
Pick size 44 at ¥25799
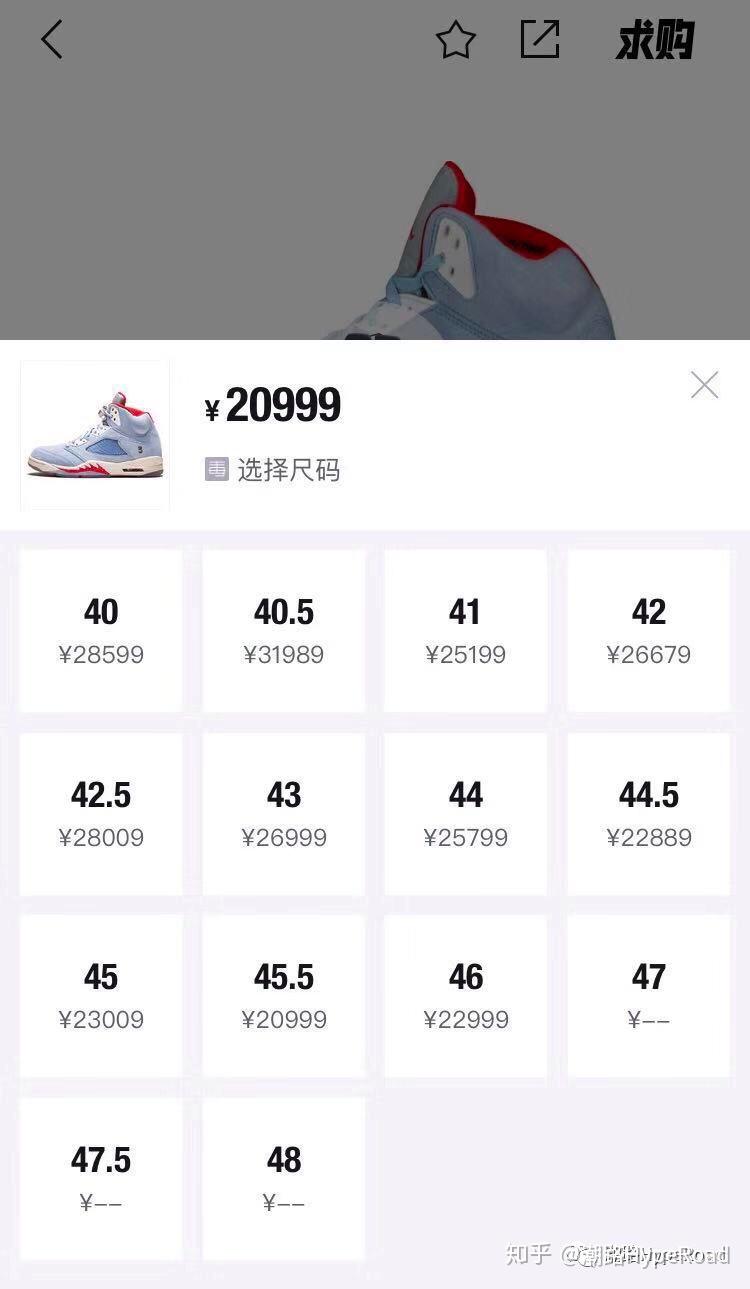pos(466,813)
